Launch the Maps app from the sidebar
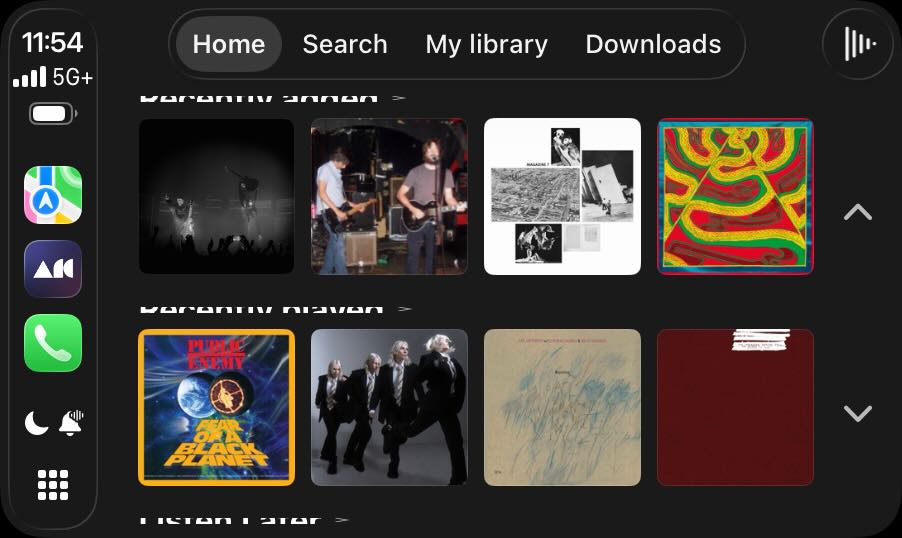Image resolution: width=902 pixels, height=538 pixels. [53, 195]
